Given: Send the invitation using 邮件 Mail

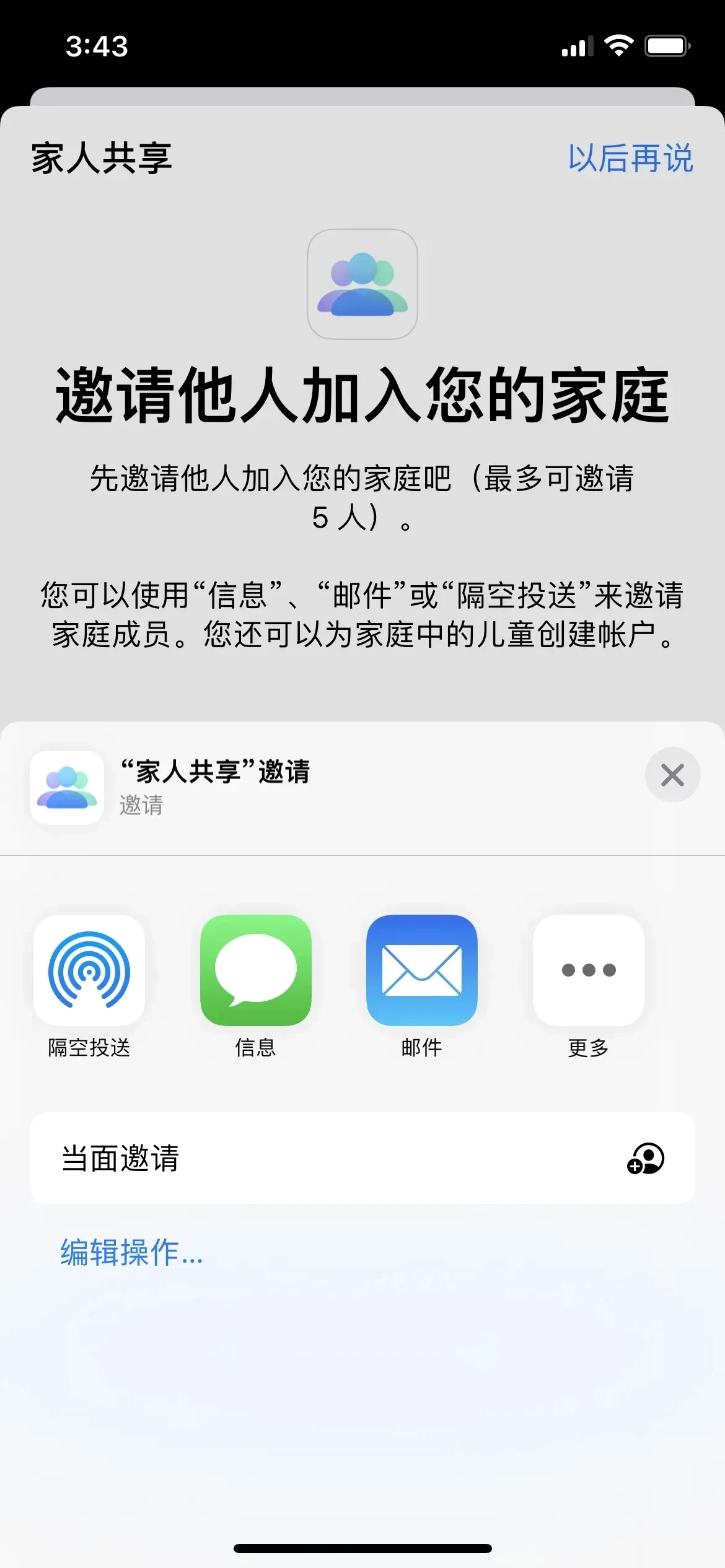Looking at the screenshot, I should tap(421, 972).
